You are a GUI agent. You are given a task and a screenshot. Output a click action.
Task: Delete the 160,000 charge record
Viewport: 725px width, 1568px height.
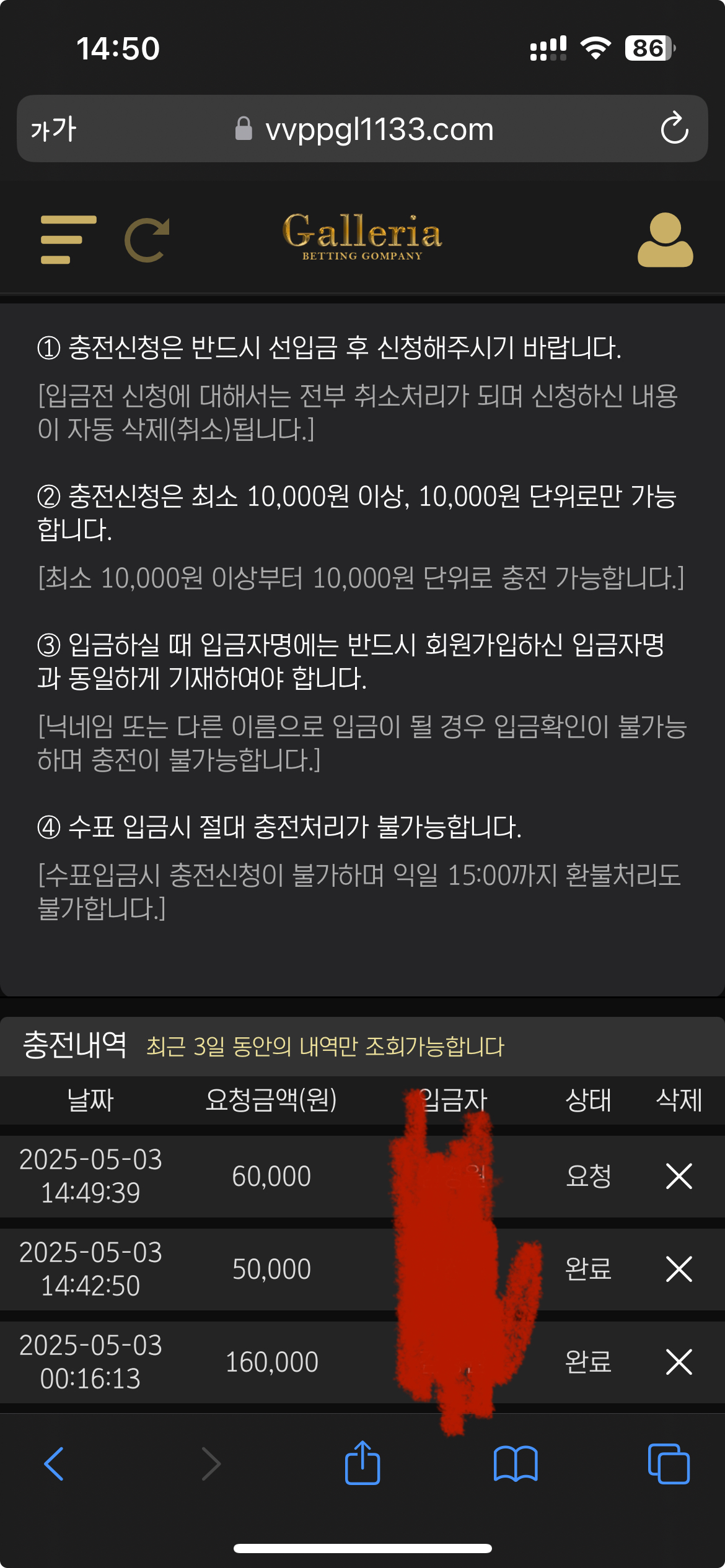pos(679,1362)
